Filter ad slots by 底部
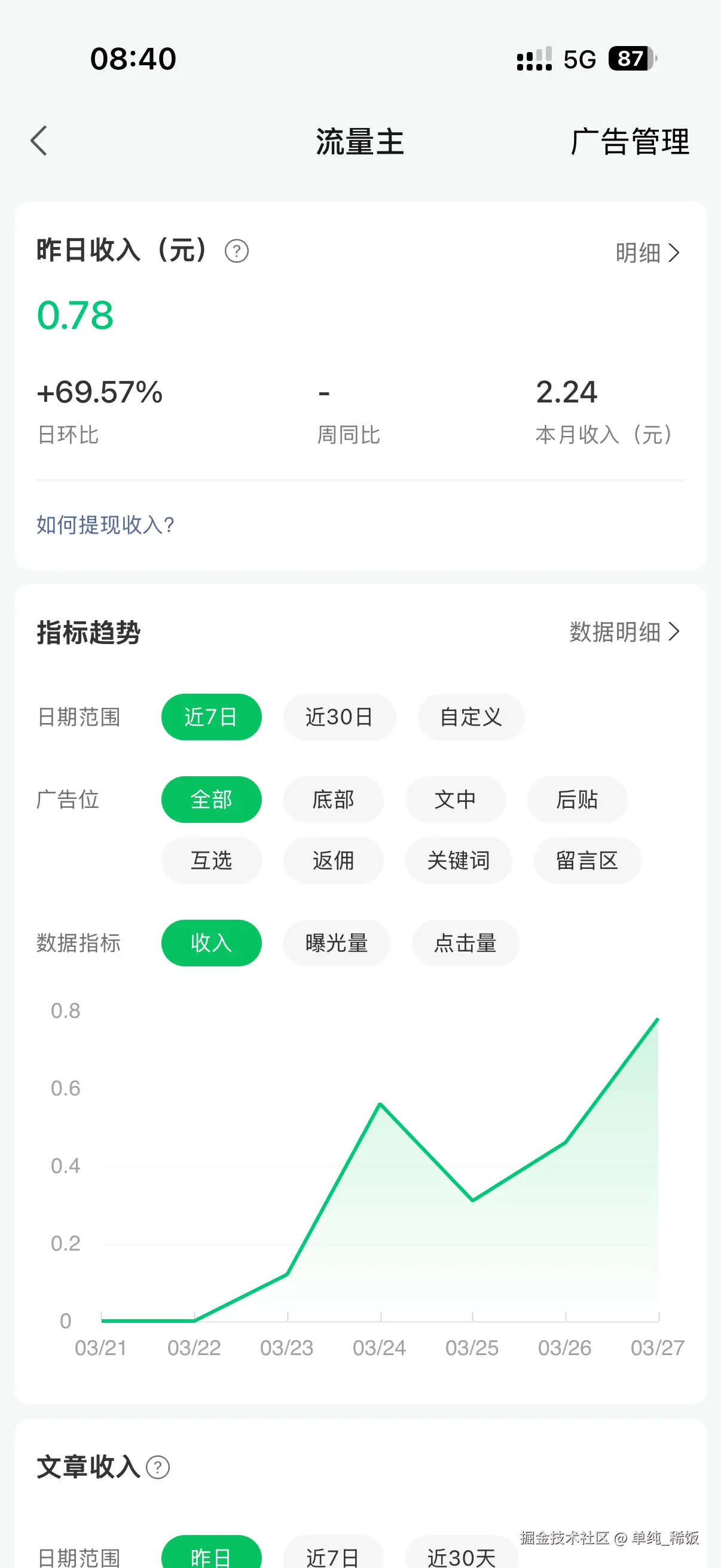This screenshot has height=1568, width=721. coord(334,800)
